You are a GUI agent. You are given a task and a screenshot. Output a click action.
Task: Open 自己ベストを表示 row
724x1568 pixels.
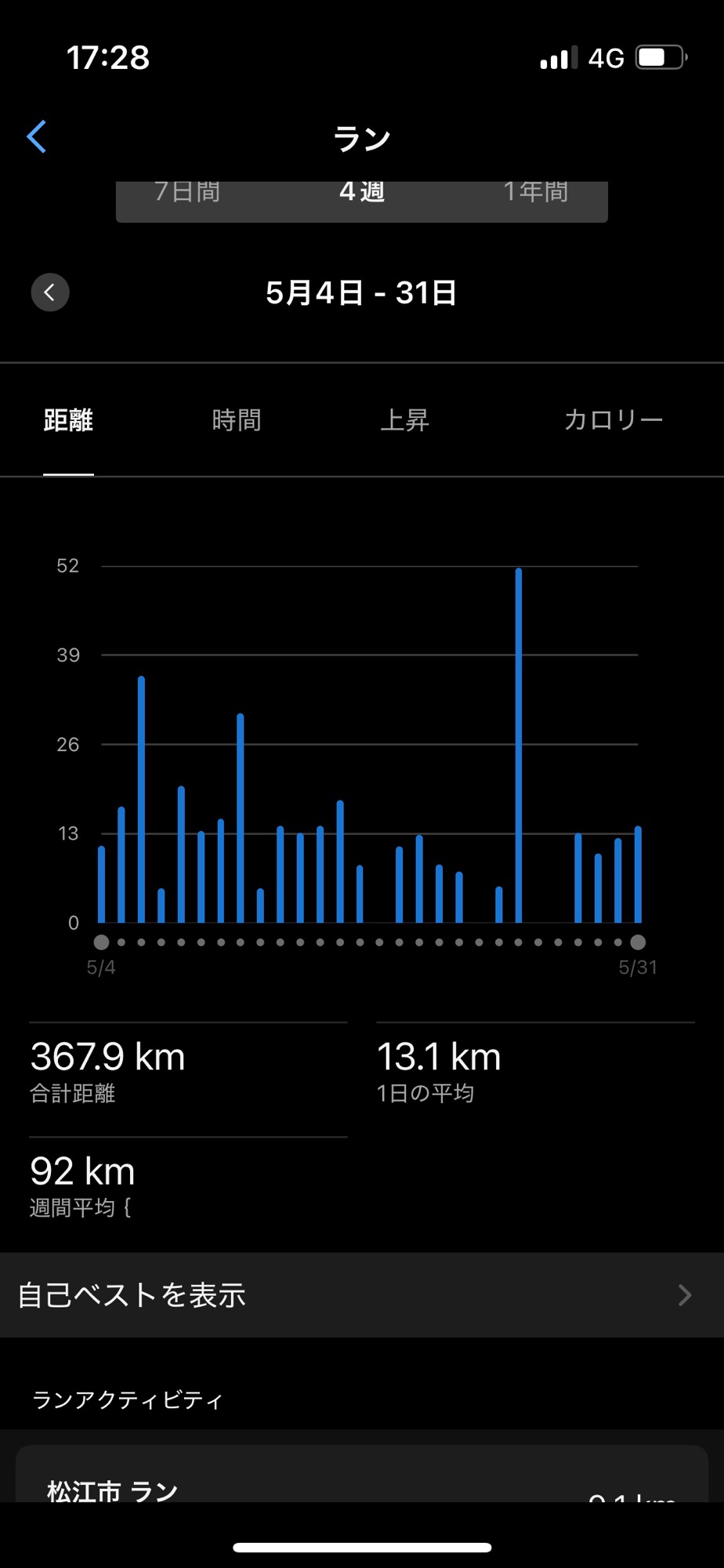(x=362, y=1295)
